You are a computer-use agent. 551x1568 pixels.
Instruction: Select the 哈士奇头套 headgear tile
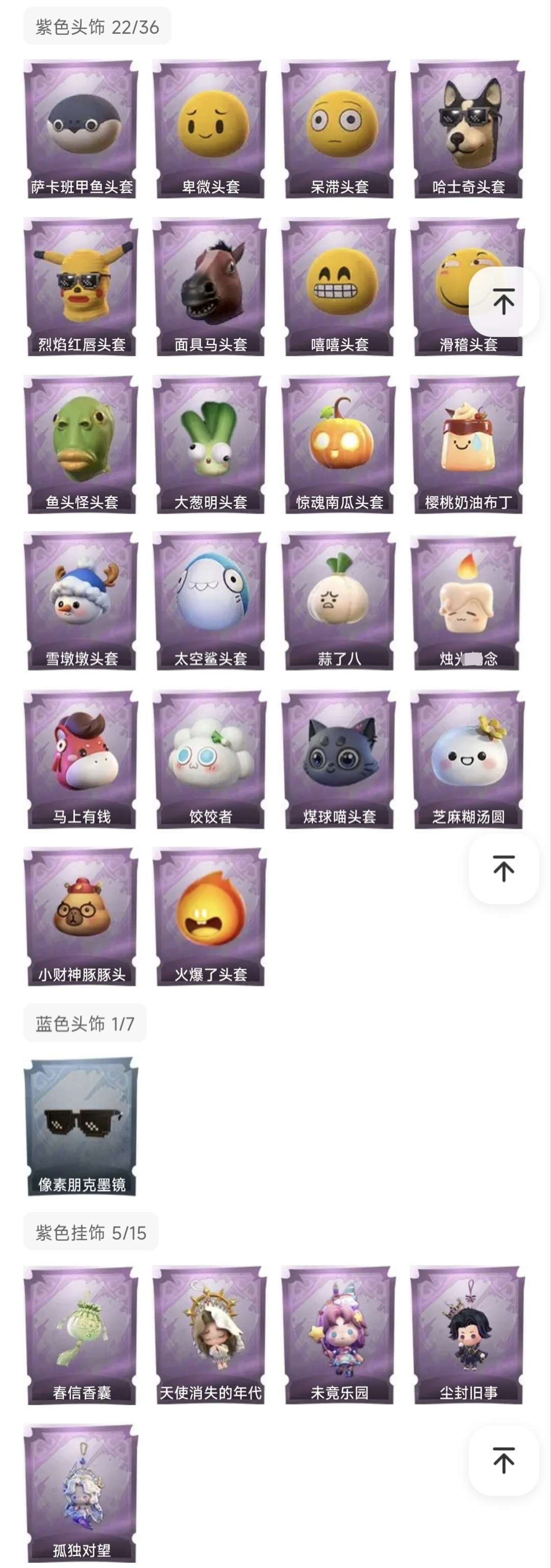pyautogui.click(x=467, y=129)
